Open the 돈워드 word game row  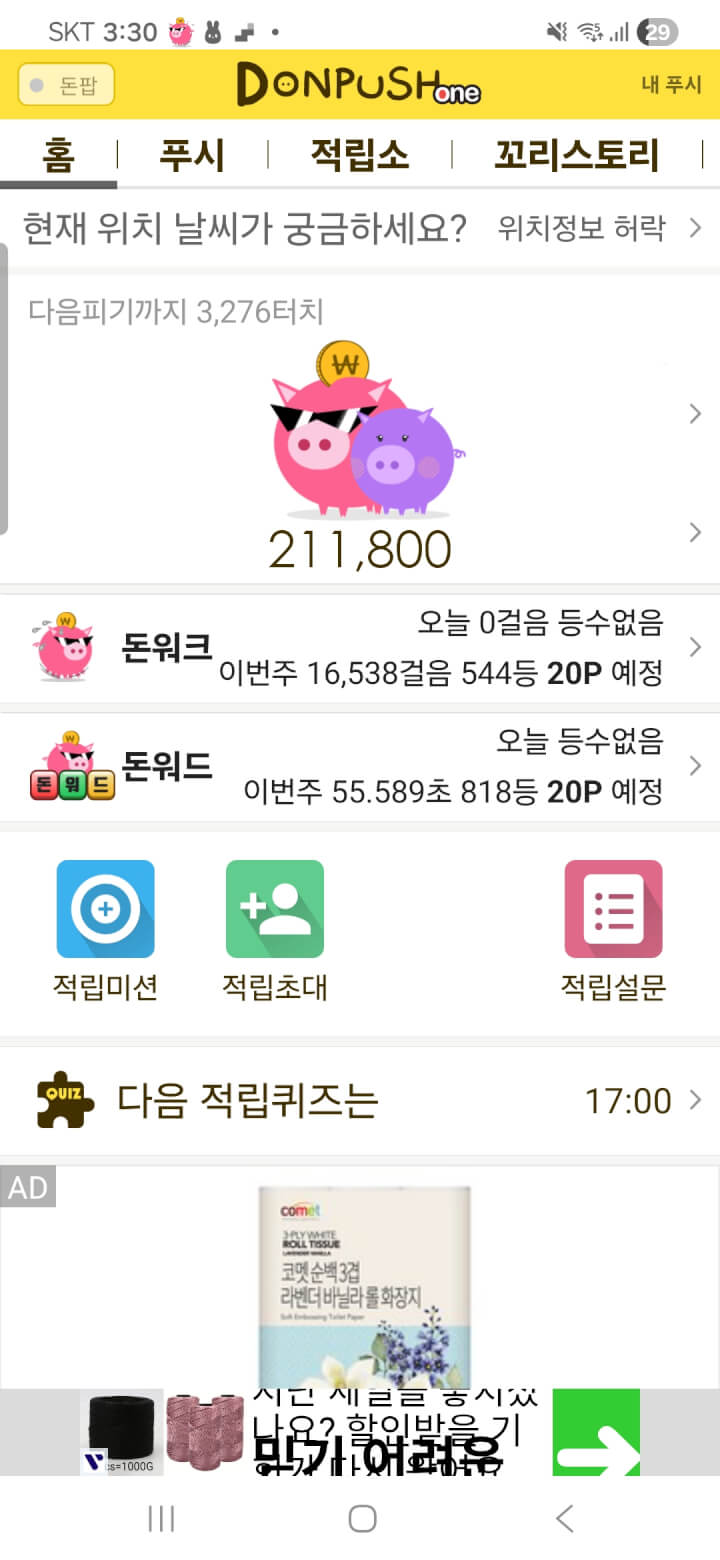tap(359, 767)
